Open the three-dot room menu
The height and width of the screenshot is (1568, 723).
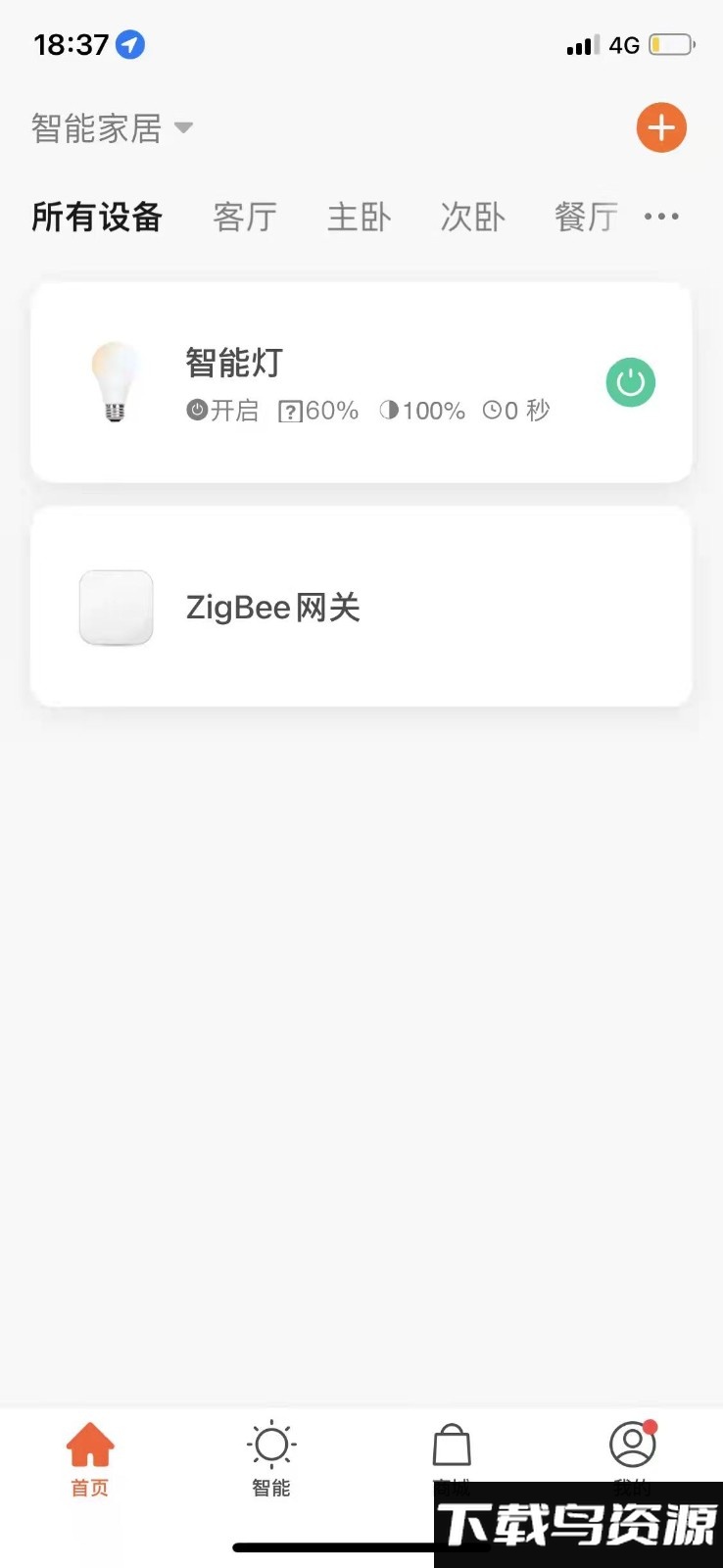pos(661,217)
